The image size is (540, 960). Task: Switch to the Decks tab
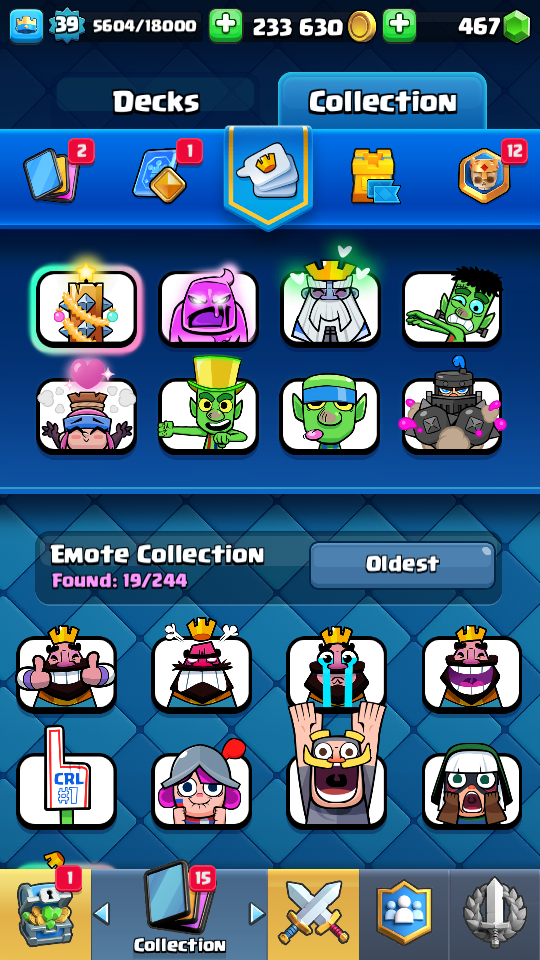click(156, 102)
